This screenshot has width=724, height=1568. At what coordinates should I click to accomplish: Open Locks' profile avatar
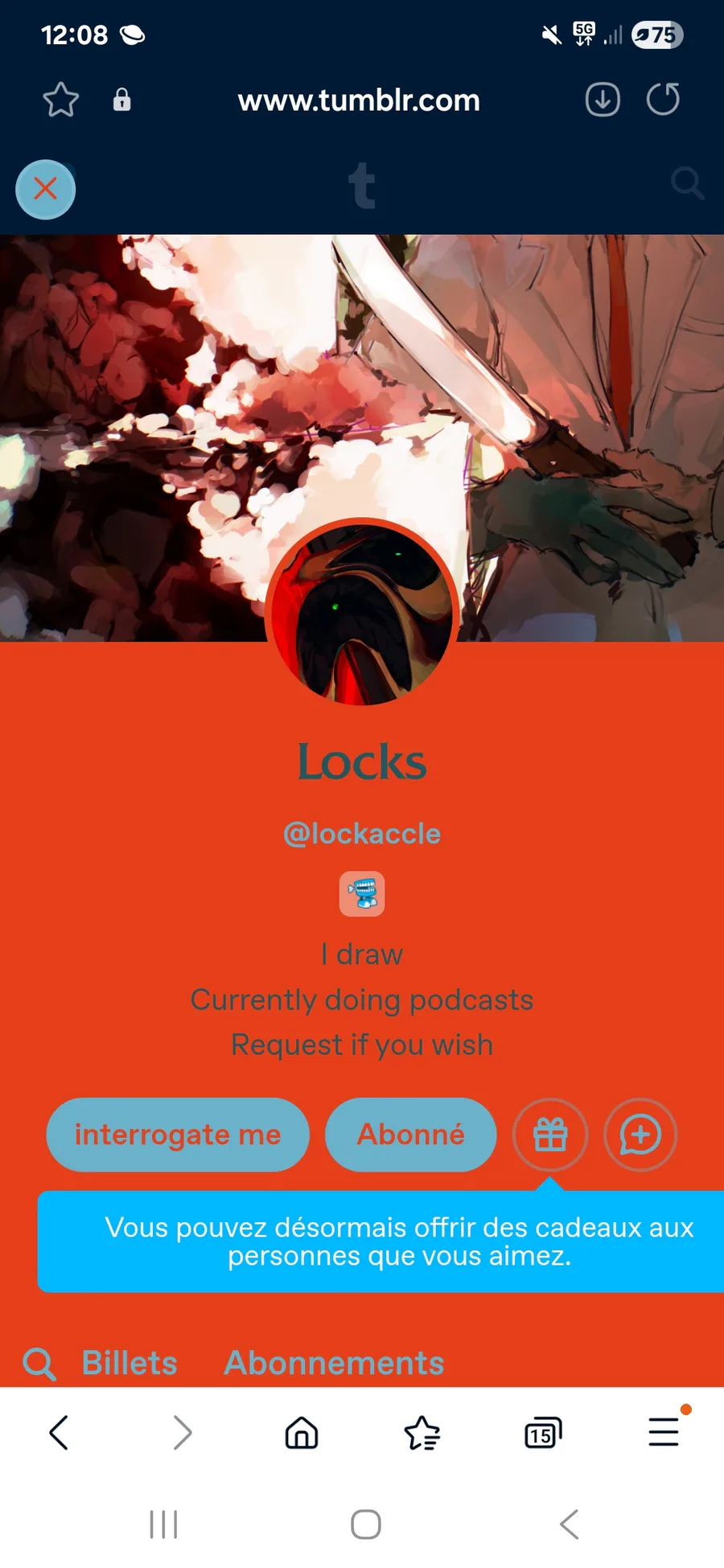click(x=362, y=615)
